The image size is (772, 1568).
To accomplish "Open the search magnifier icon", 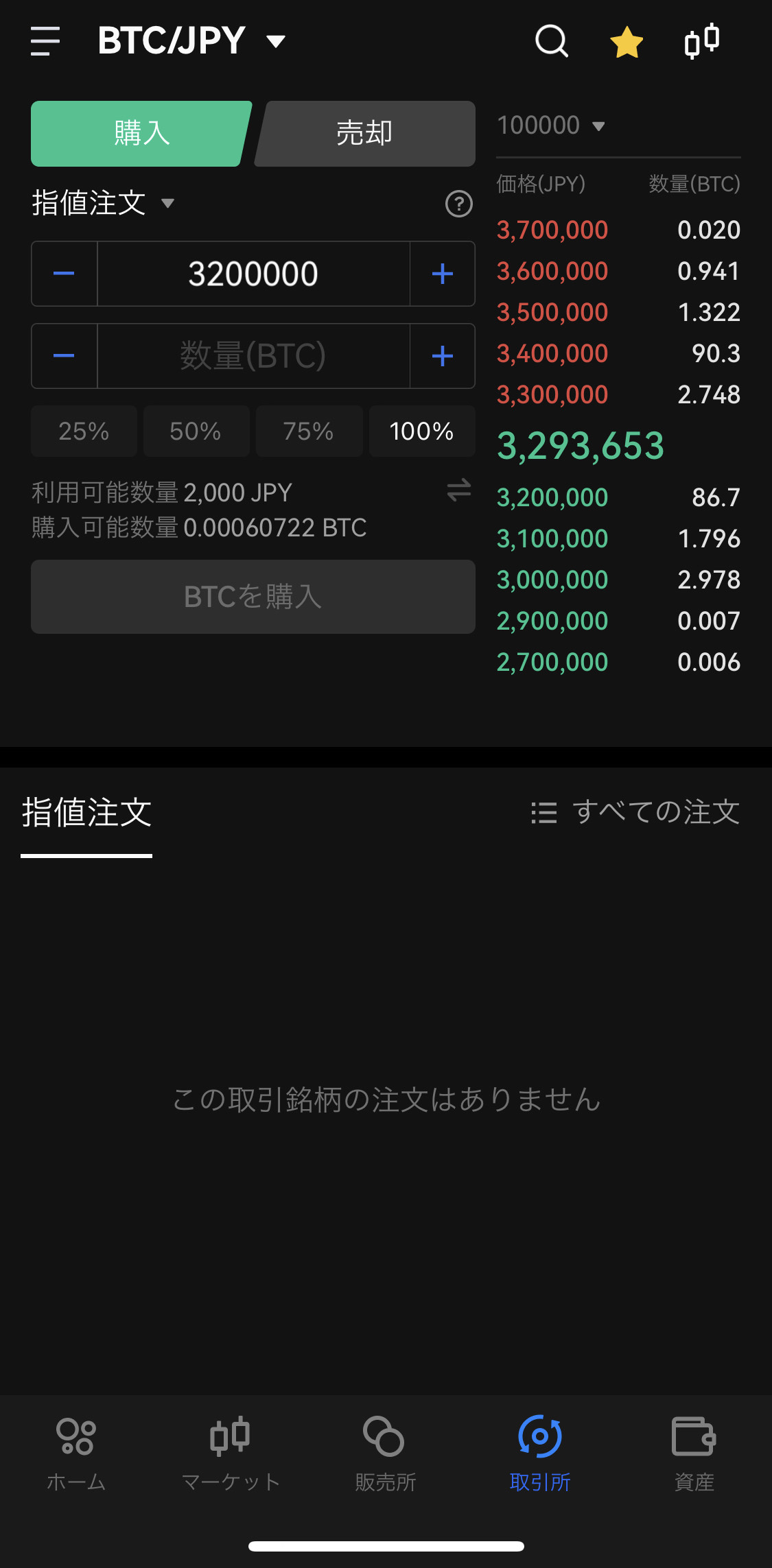I will coord(552,41).
